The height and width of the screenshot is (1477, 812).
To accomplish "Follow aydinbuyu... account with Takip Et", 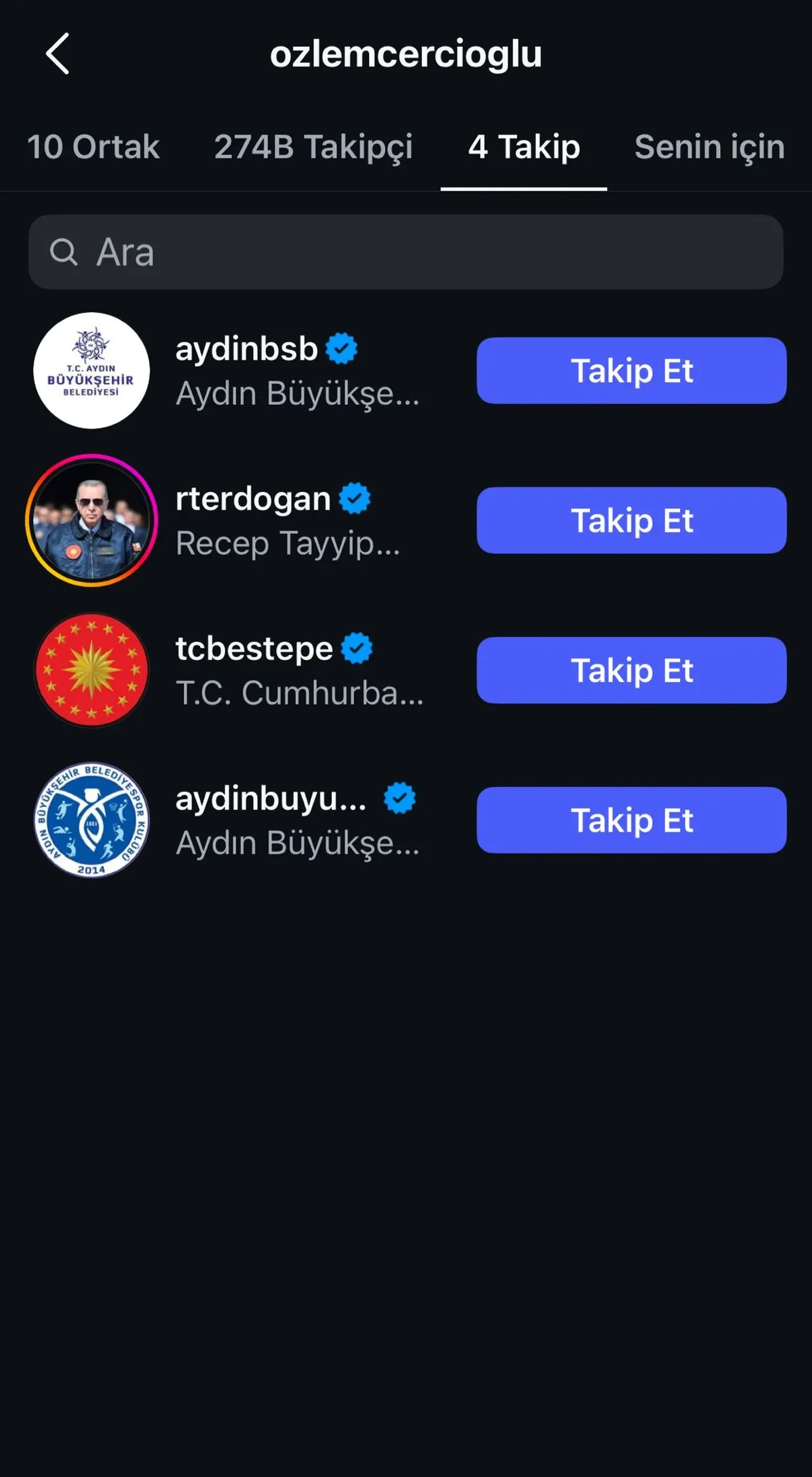I will coord(632,820).
